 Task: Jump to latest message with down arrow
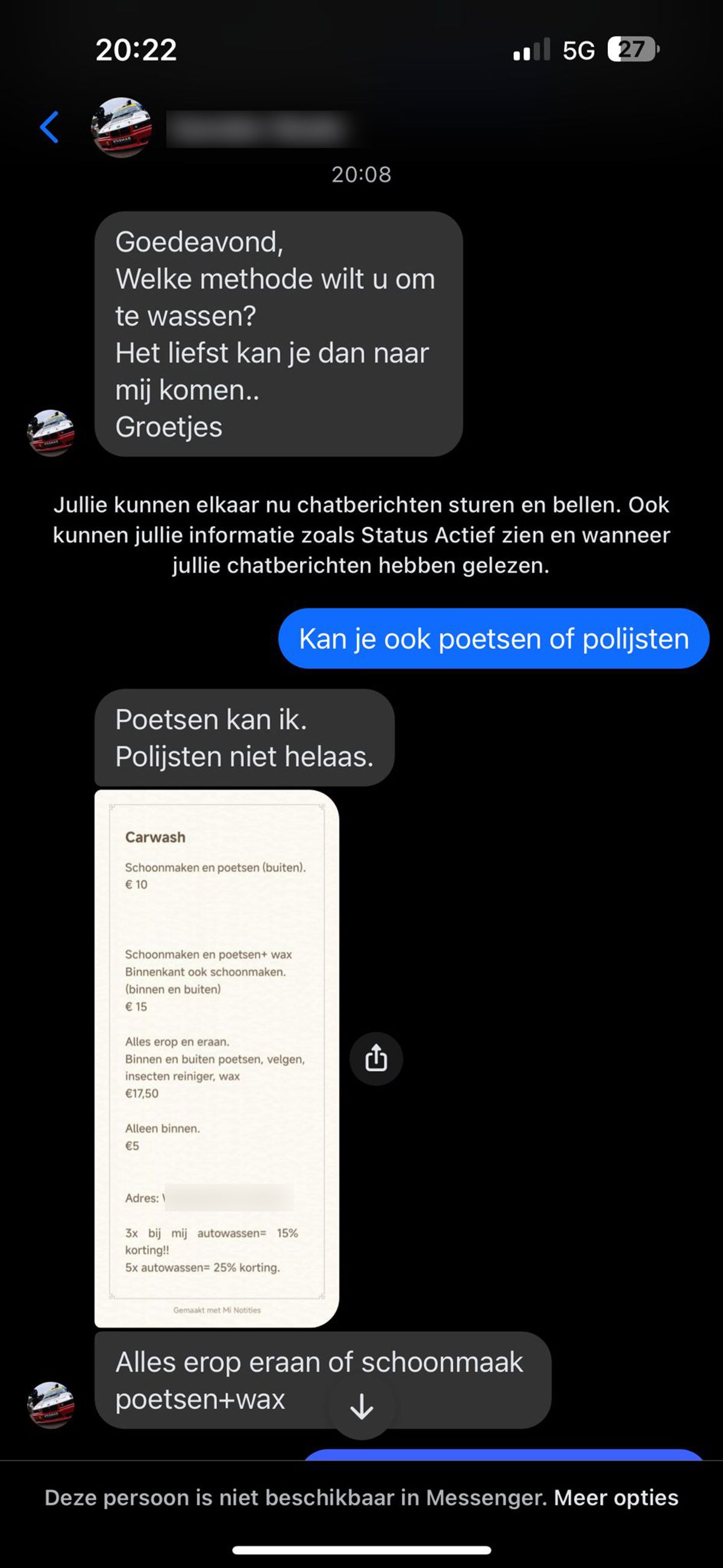point(361,1406)
